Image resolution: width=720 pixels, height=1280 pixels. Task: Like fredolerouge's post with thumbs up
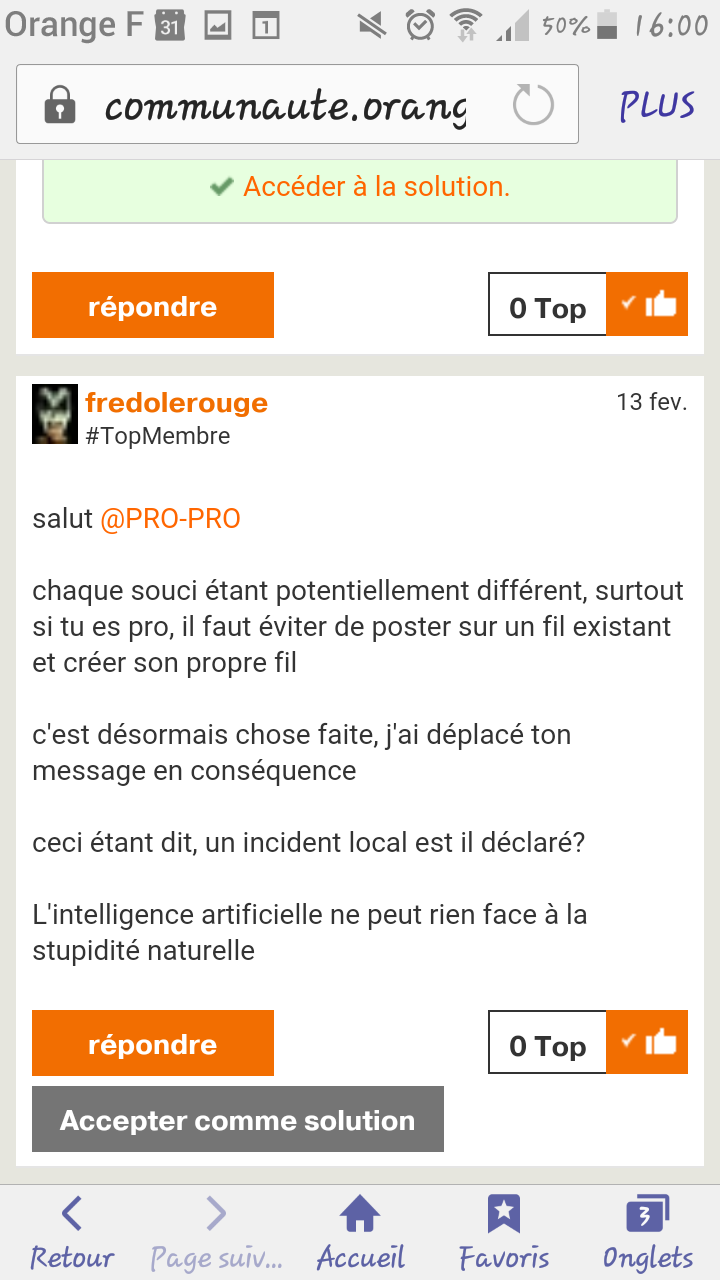pos(648,1043)
